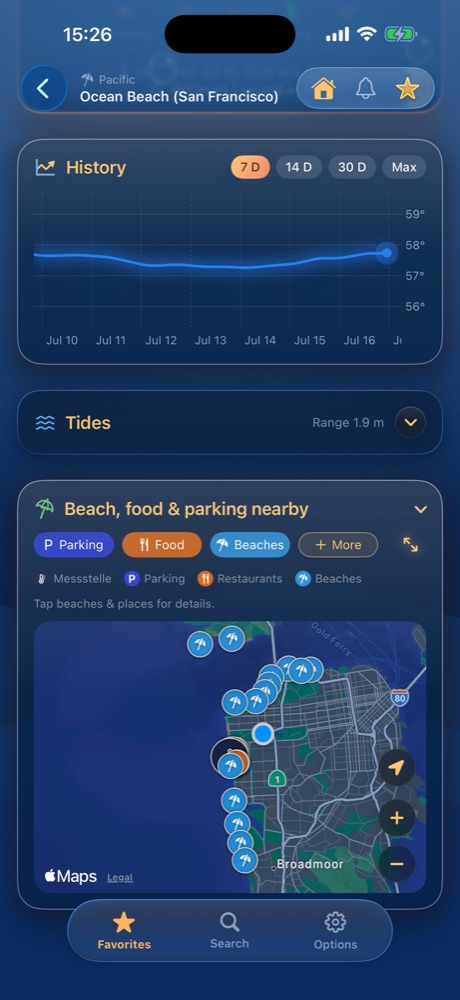Collapse the Beach, food & parking nearby section

(420, 509)
